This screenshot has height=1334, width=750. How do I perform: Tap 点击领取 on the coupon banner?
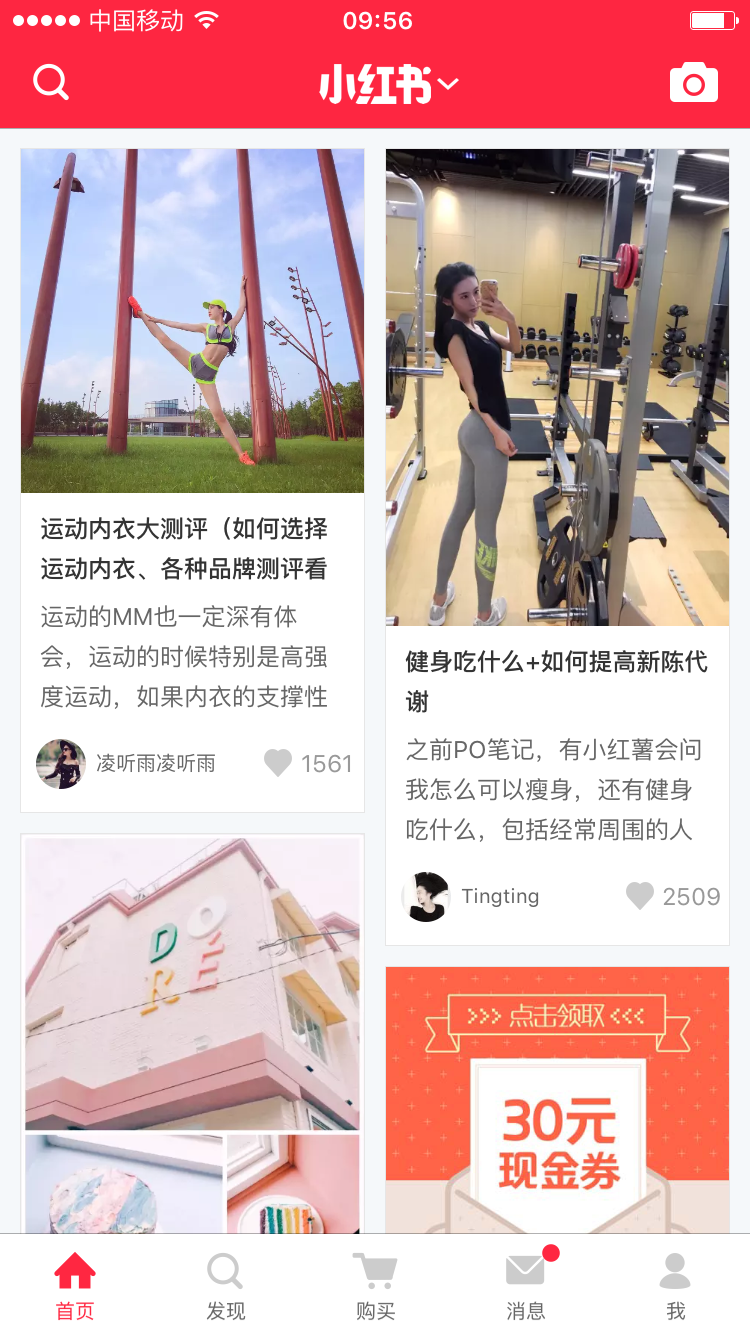click(x=556, y=1013)
